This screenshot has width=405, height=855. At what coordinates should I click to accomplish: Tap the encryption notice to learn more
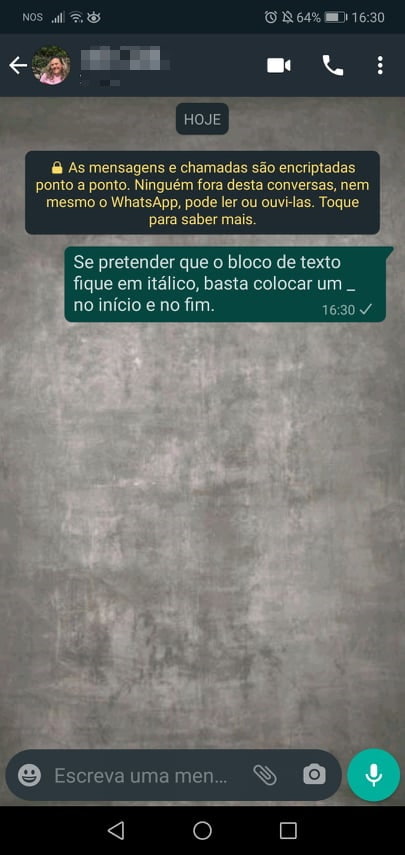[x=202, y=193]
